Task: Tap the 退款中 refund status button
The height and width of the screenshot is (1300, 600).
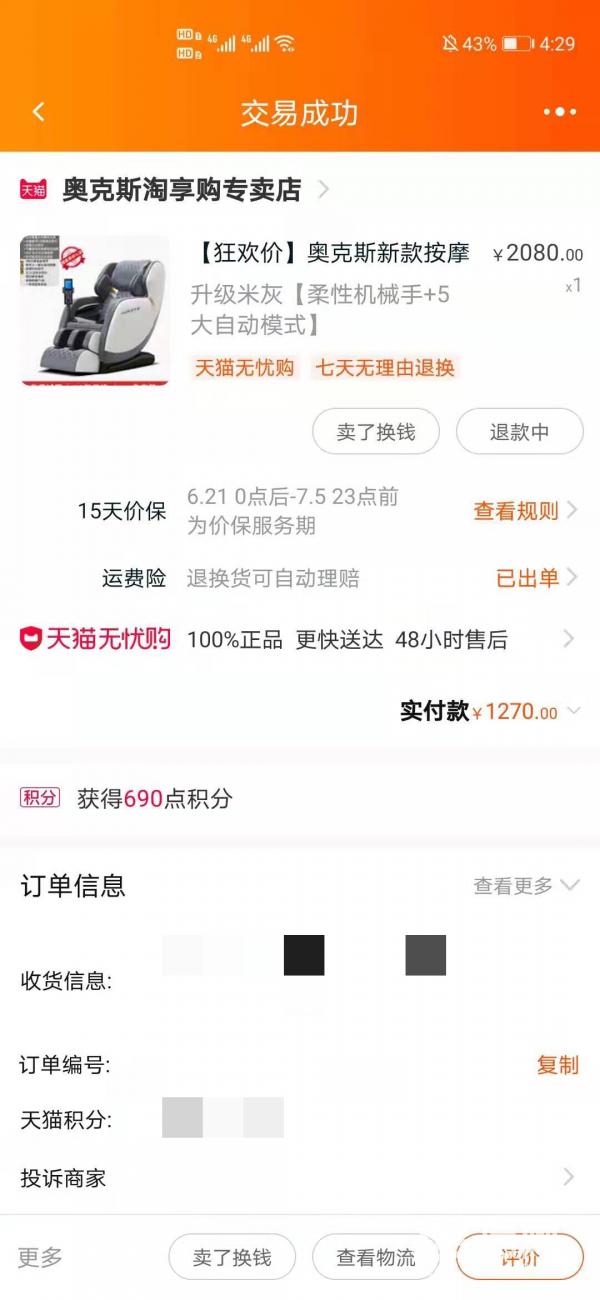Action: 519,432
